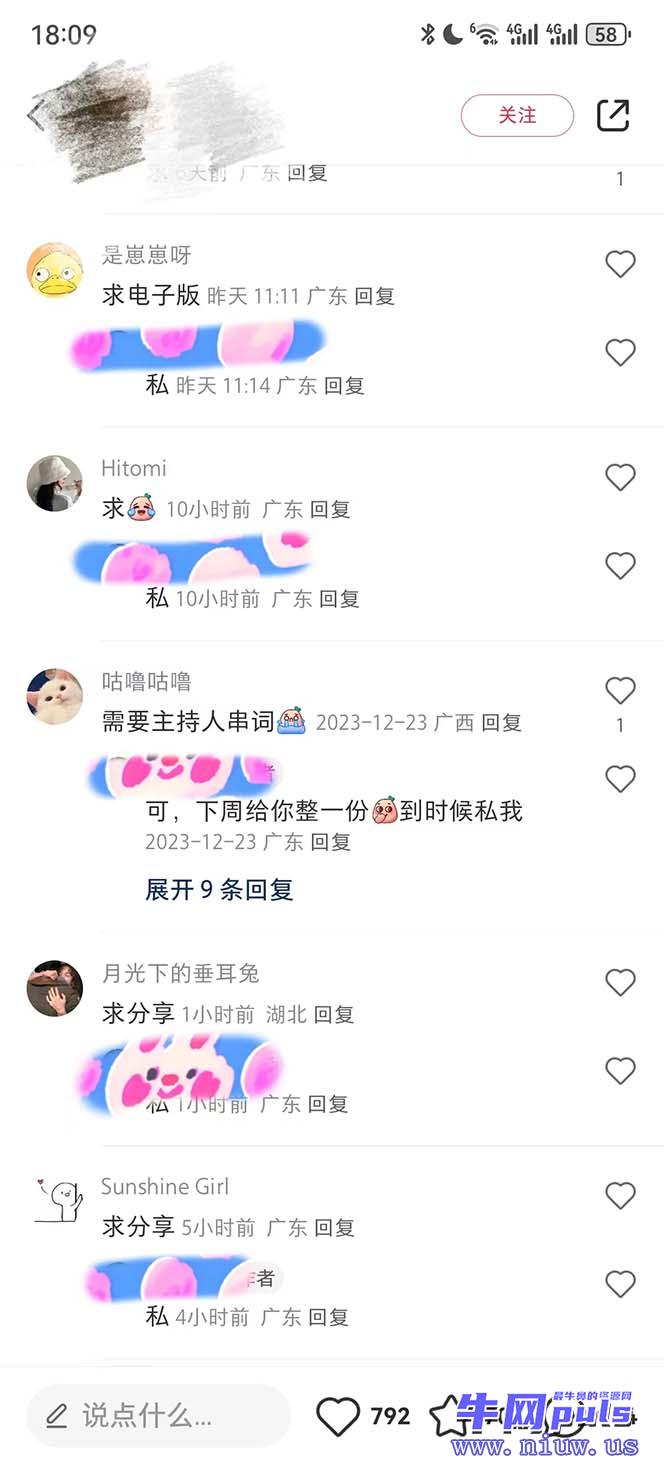Image resolution: width=664 pixels, height=1465 pixels.
Task: Reply to Hitomi's 求 comment
Action: [330, 509]
